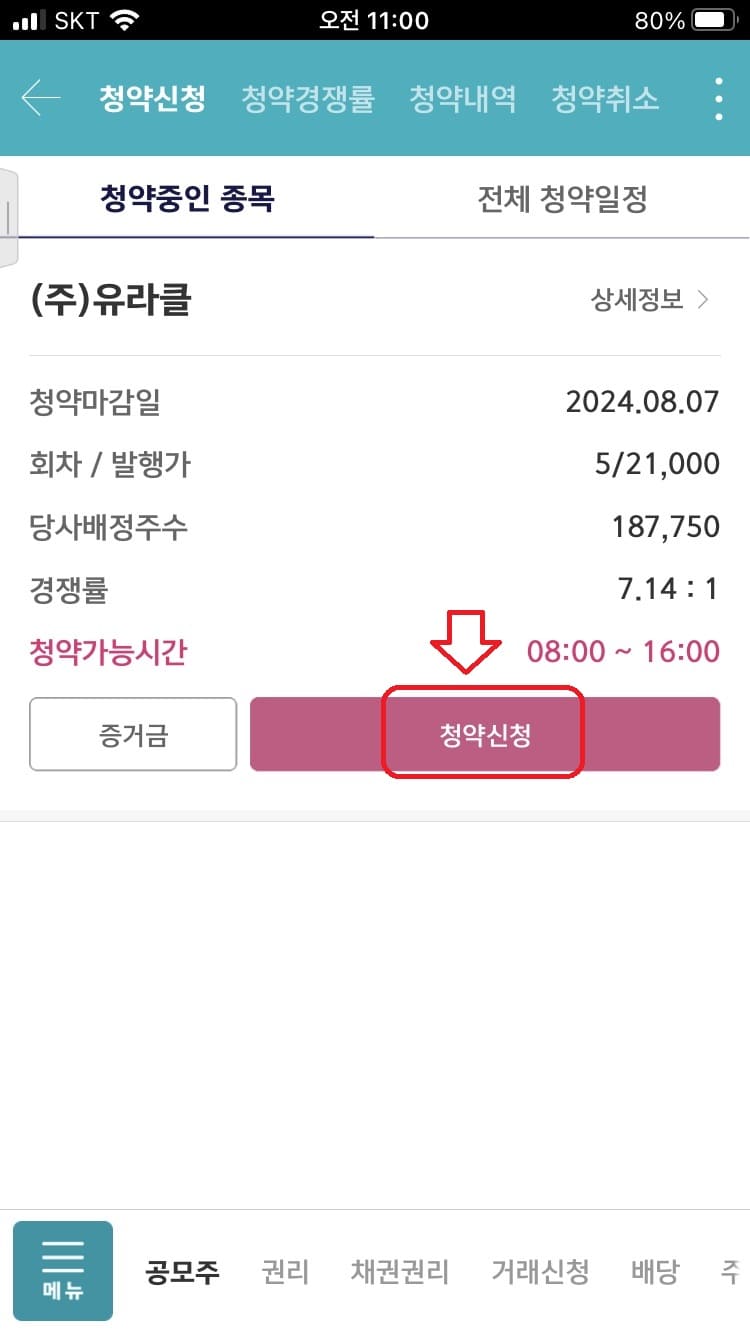Open the 권리 section at the bottom
Viewport: 750px width, 1334px height.
tap(286, 1271)
